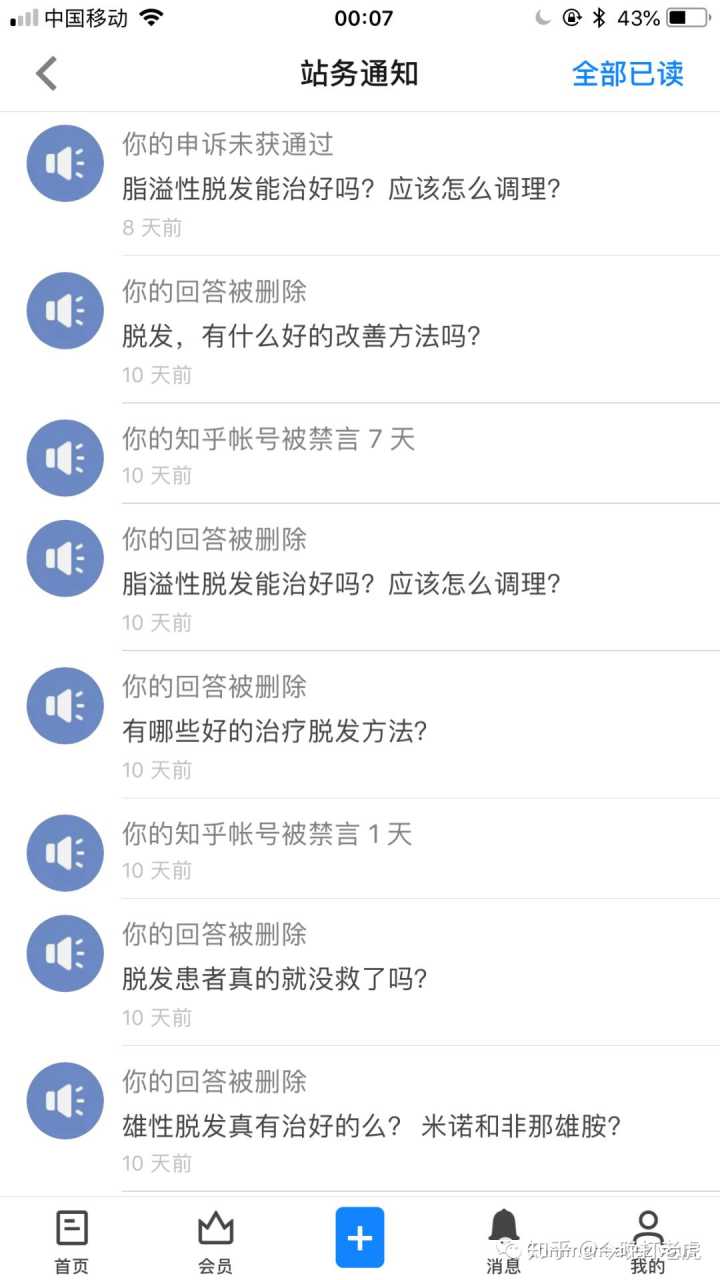Switch to the 我的 tab
The height and width of the screenshot is (1280, 720).
[x=647, y=1240]
